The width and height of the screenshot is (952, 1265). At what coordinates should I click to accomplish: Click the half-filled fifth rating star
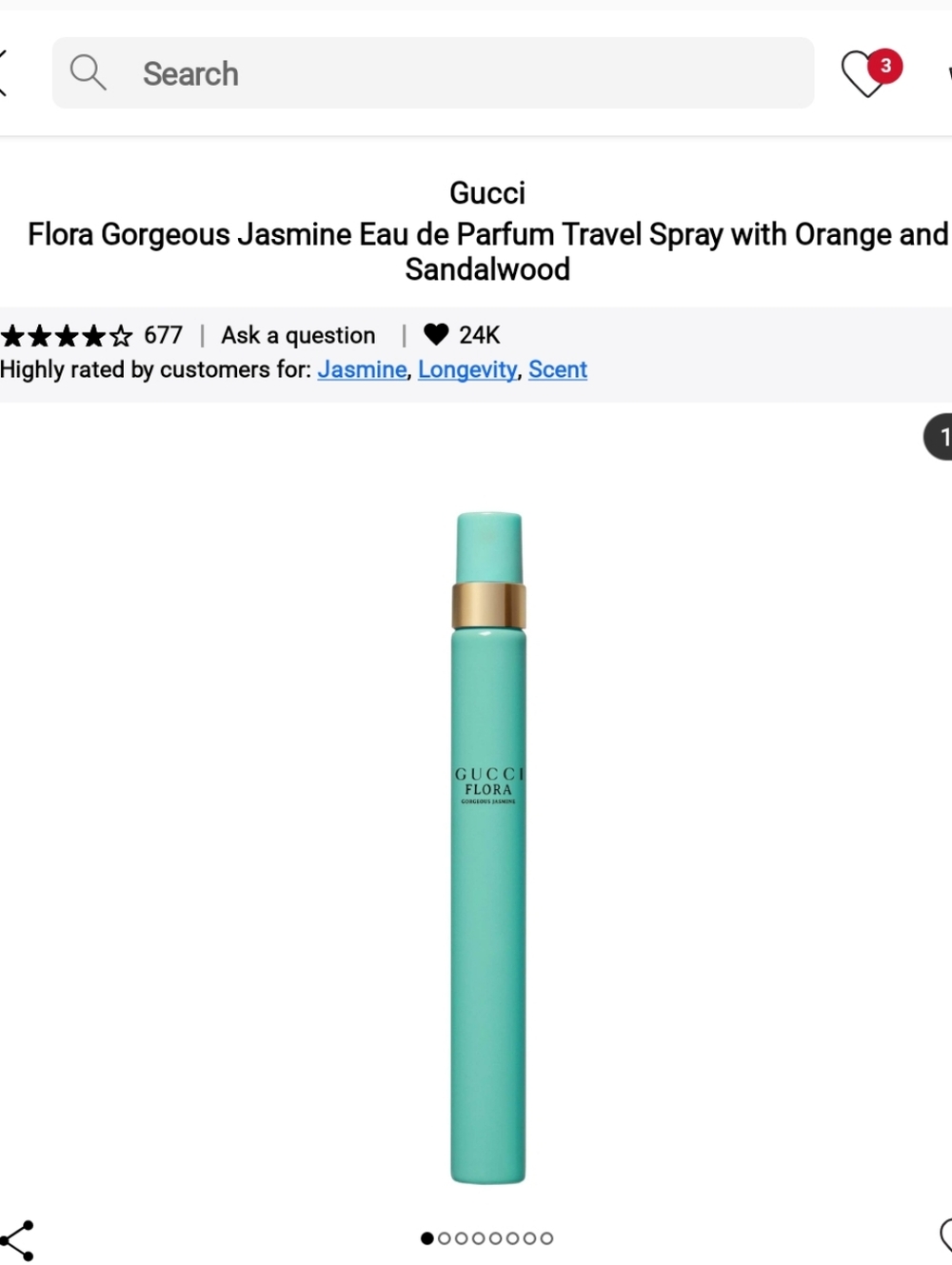pos(124,335)
